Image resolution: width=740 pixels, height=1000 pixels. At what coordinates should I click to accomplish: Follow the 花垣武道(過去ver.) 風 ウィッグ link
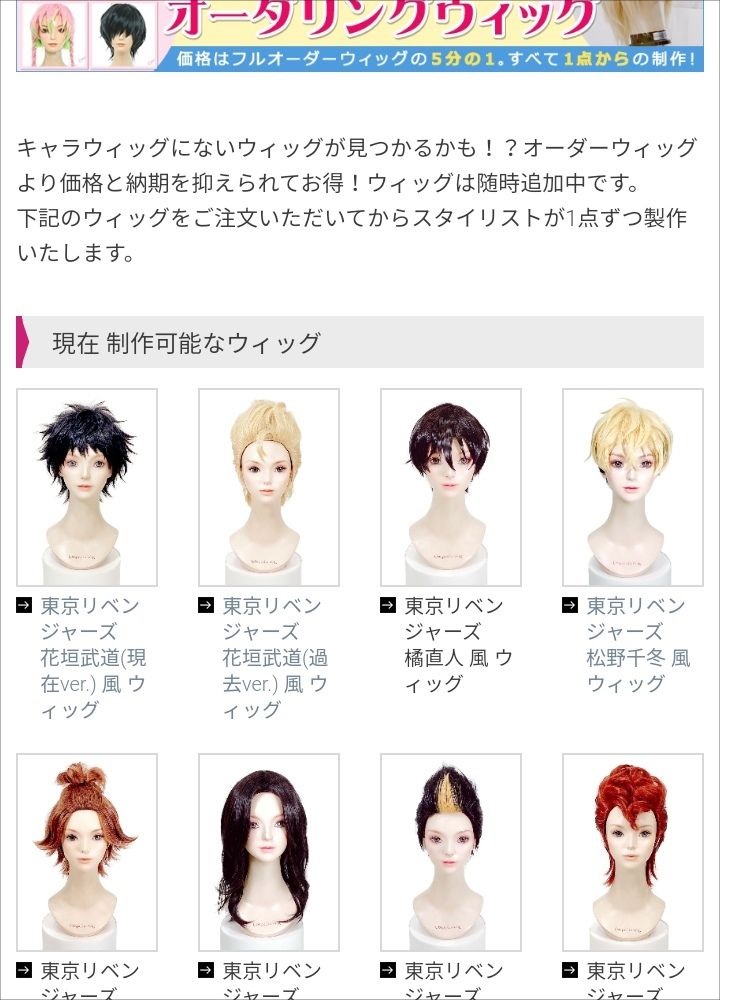point(275,657)
